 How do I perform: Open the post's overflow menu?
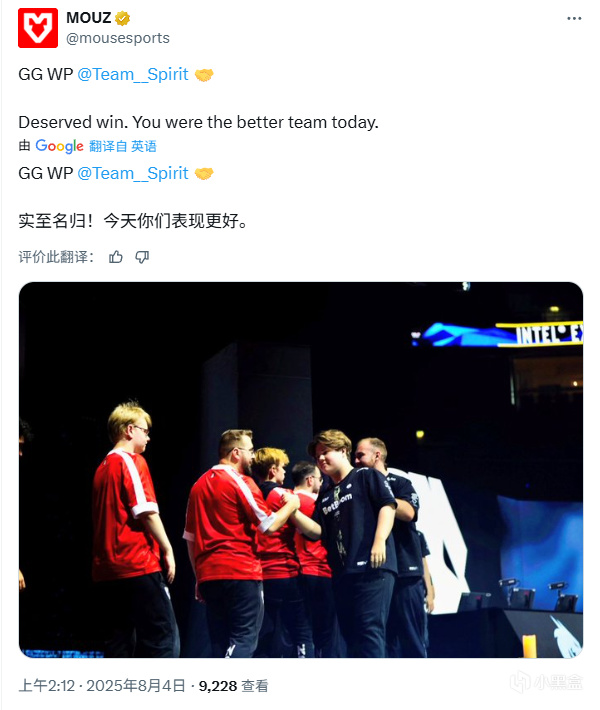pos(573,19)
